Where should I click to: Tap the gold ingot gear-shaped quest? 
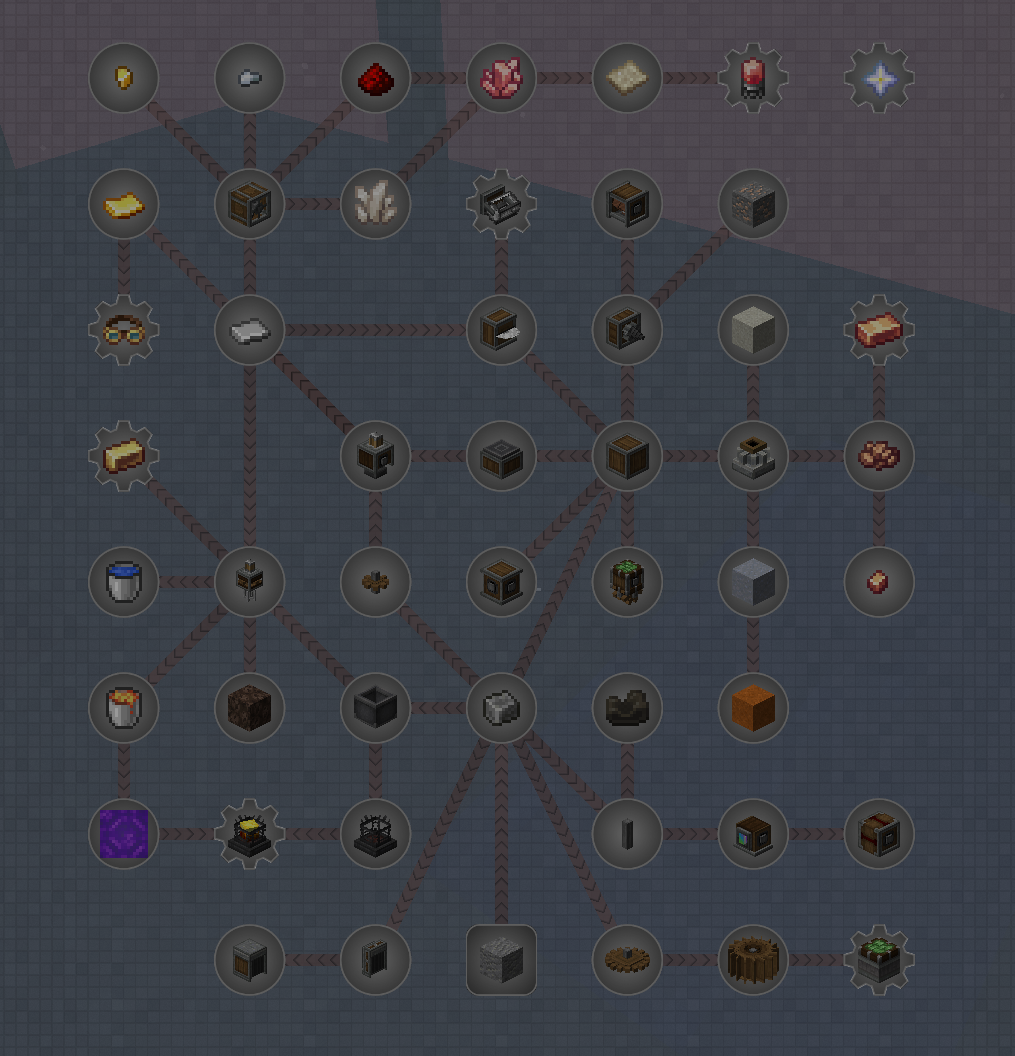point(124,456)
